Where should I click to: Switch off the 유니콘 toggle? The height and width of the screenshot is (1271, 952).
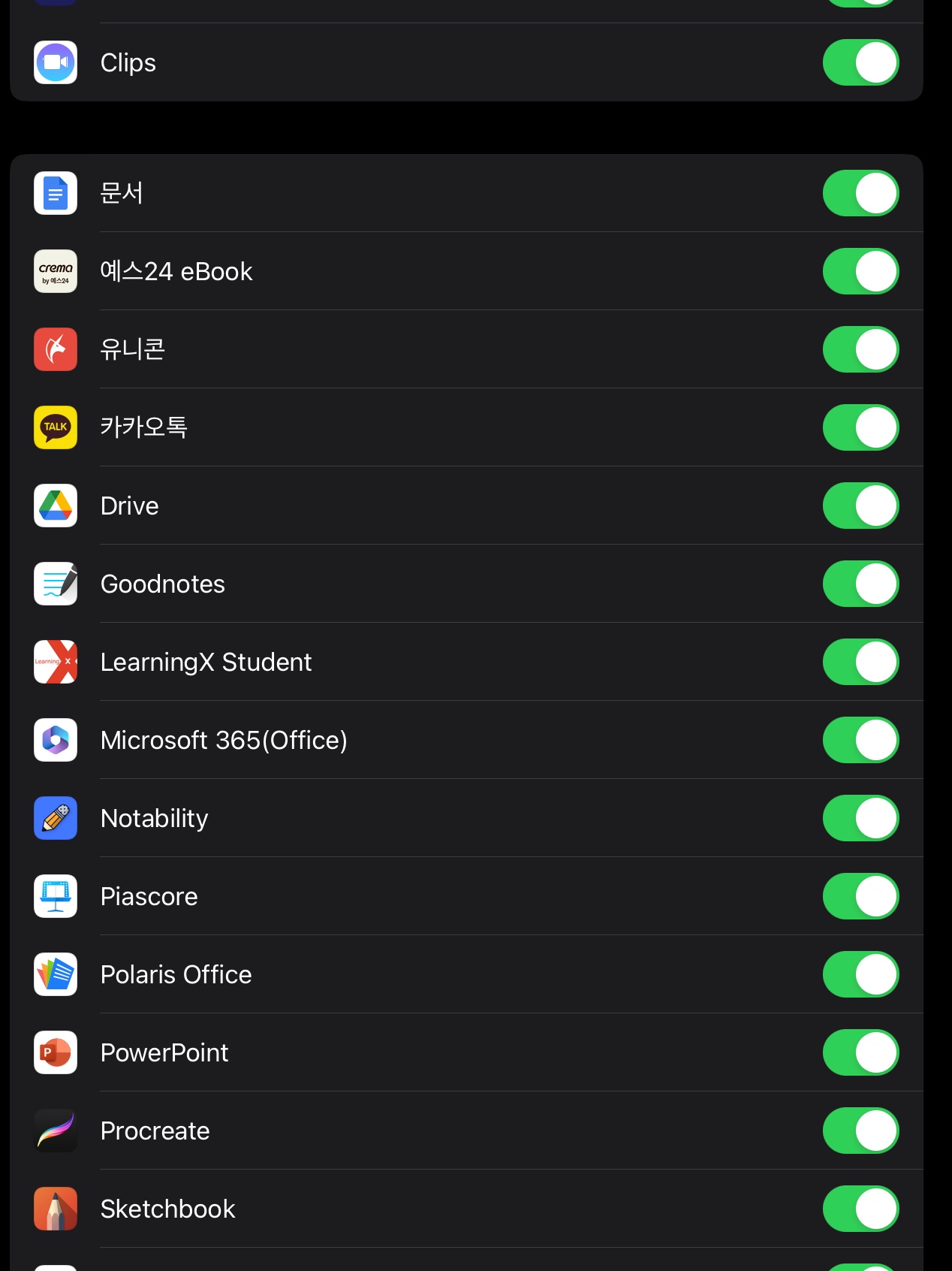[860, 349]
